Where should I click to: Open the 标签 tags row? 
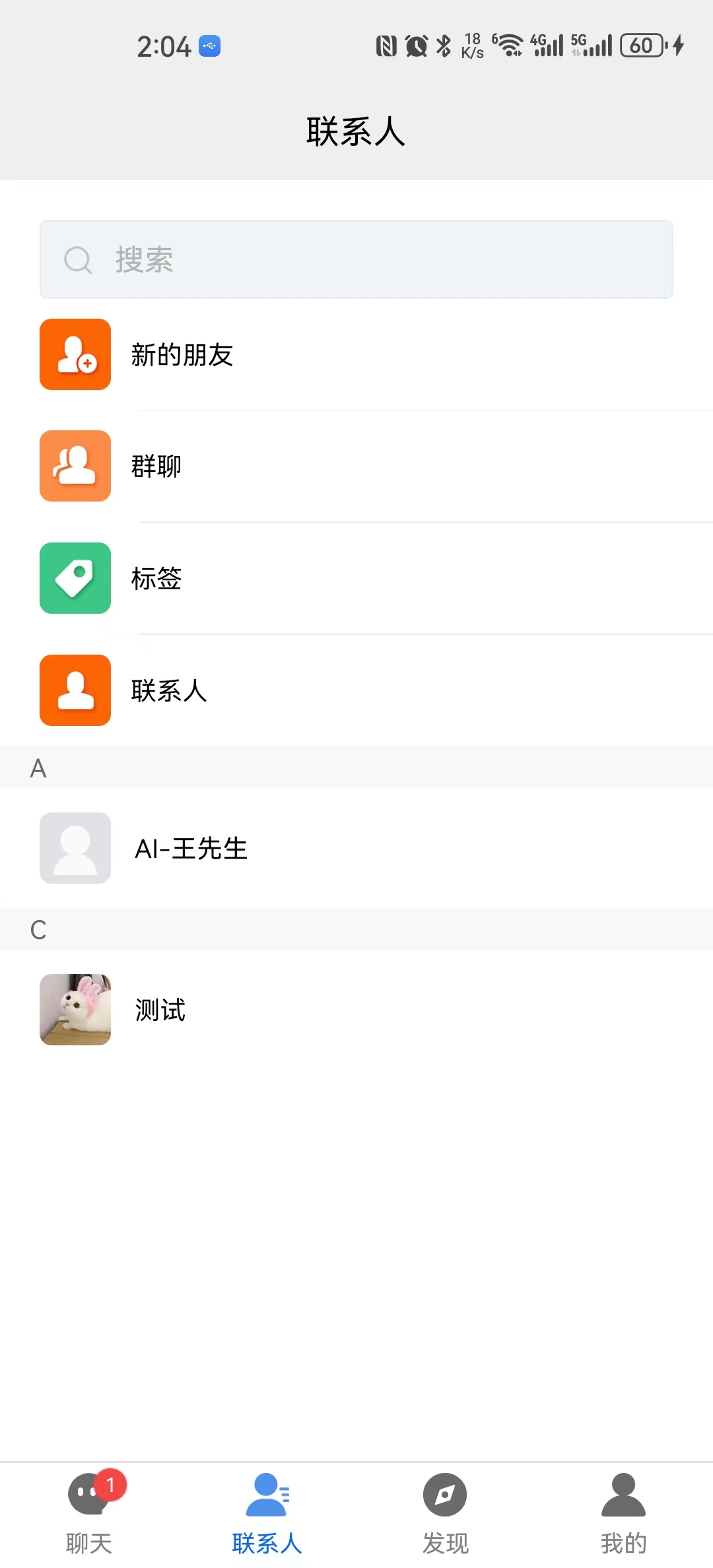click(x=156, y=579)
